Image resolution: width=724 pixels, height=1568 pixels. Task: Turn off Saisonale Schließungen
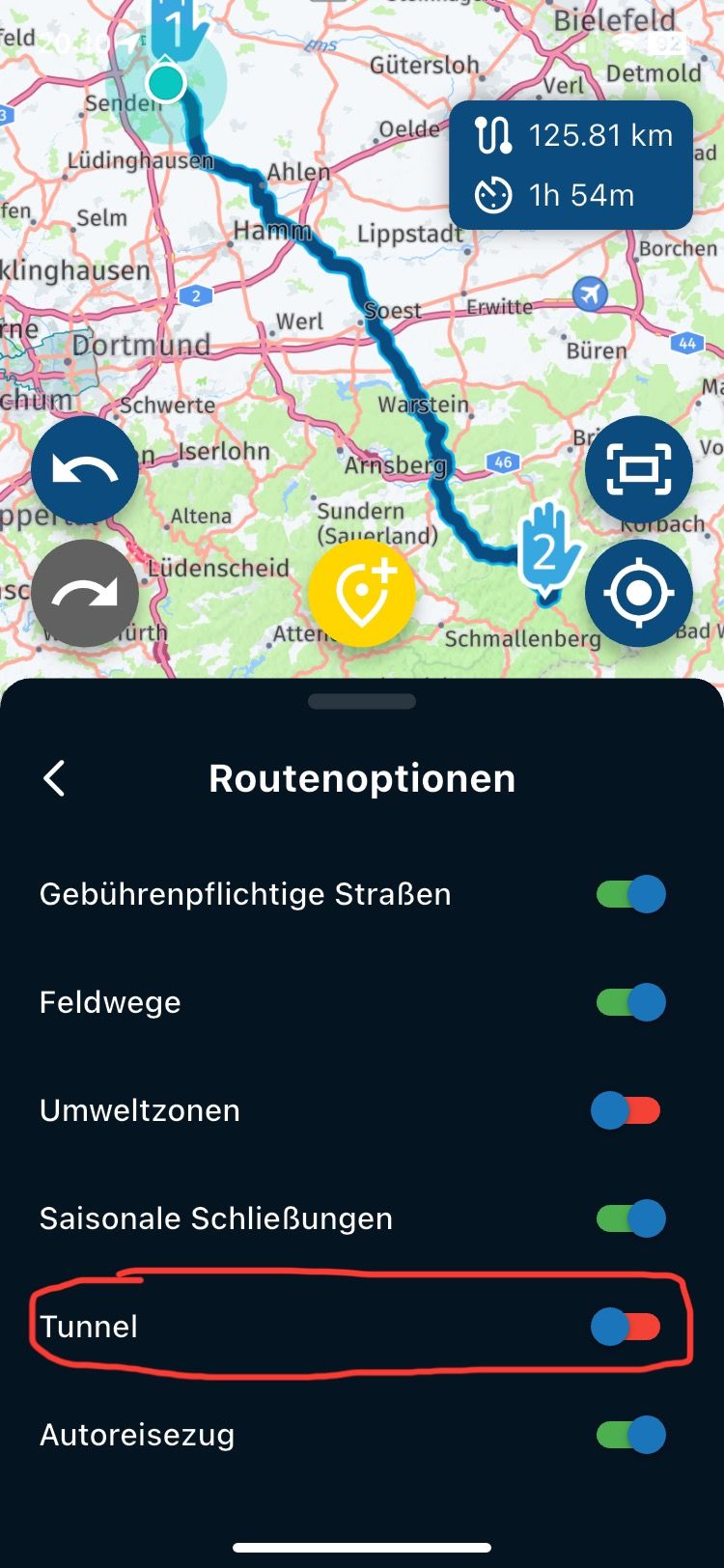[x=630, y=1218]
